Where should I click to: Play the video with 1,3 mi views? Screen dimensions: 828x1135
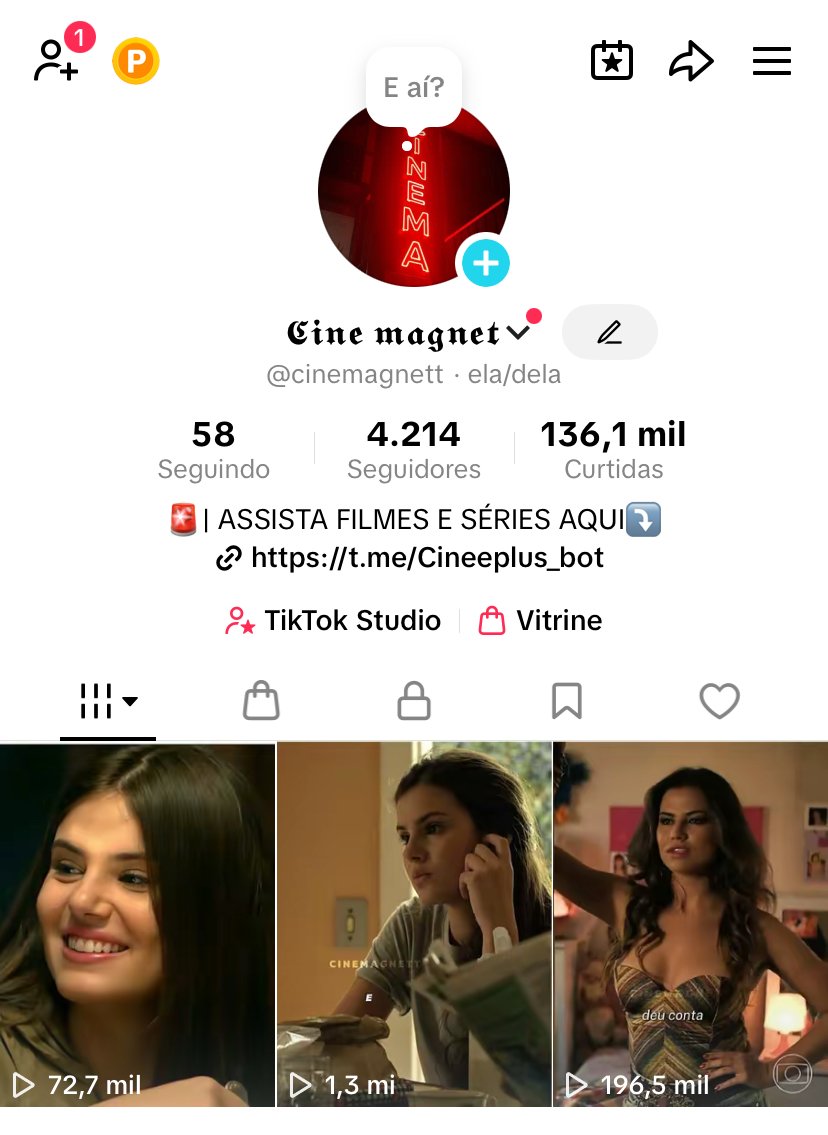(414, 925)
